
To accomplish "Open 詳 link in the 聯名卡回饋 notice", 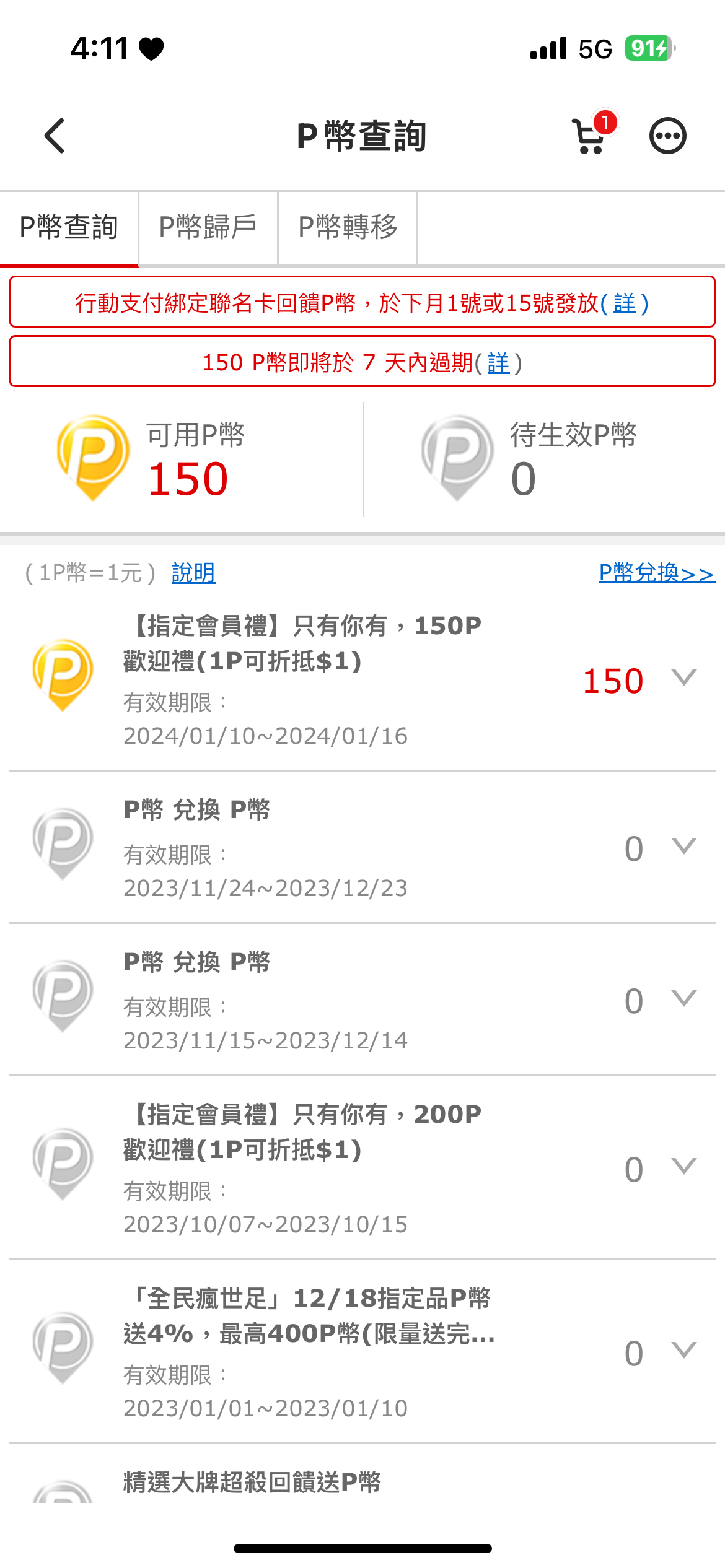I will point(625,303).
